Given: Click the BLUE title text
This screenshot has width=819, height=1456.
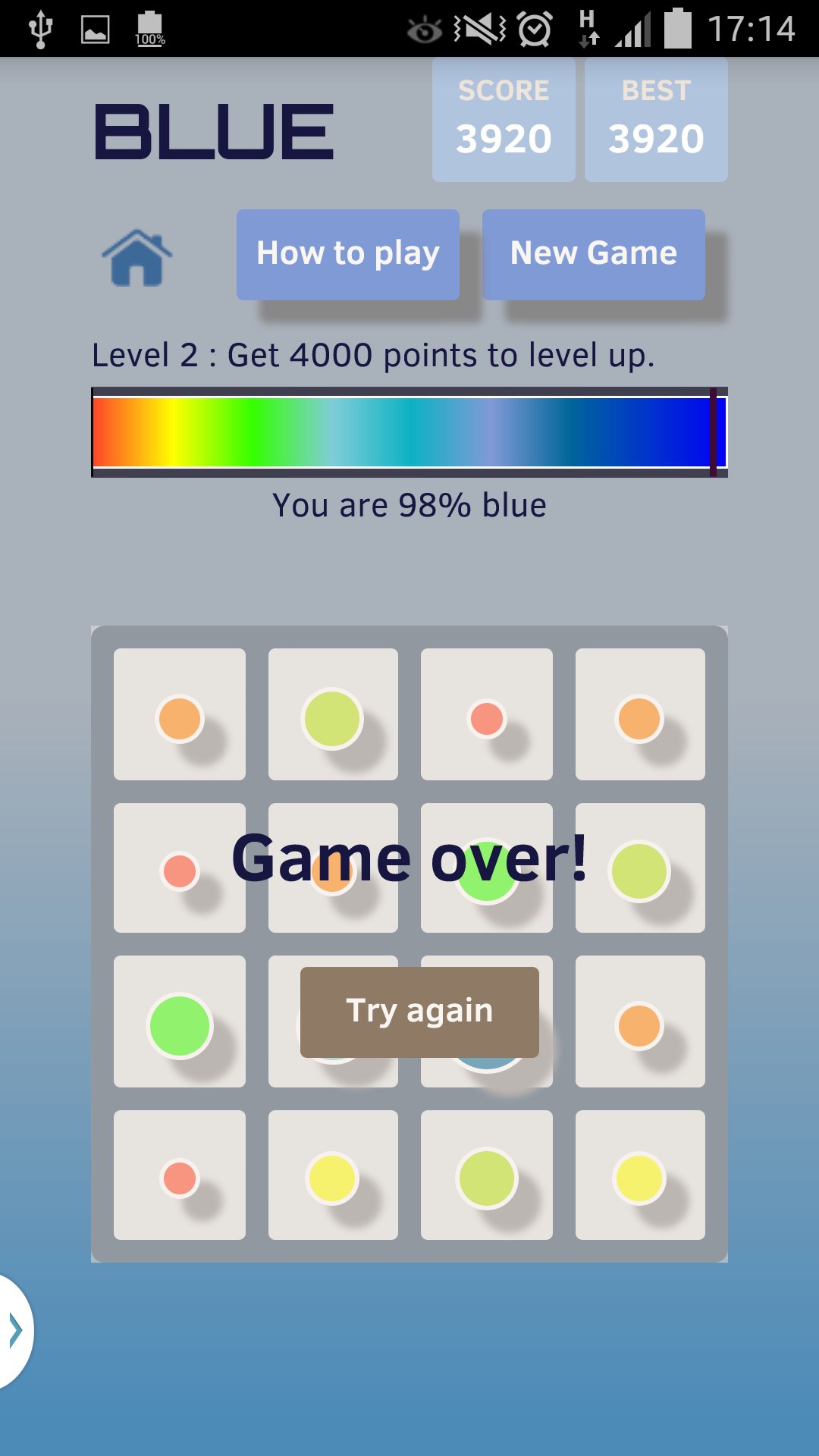Looking at the screenshot, I should [x=215, y=133].
